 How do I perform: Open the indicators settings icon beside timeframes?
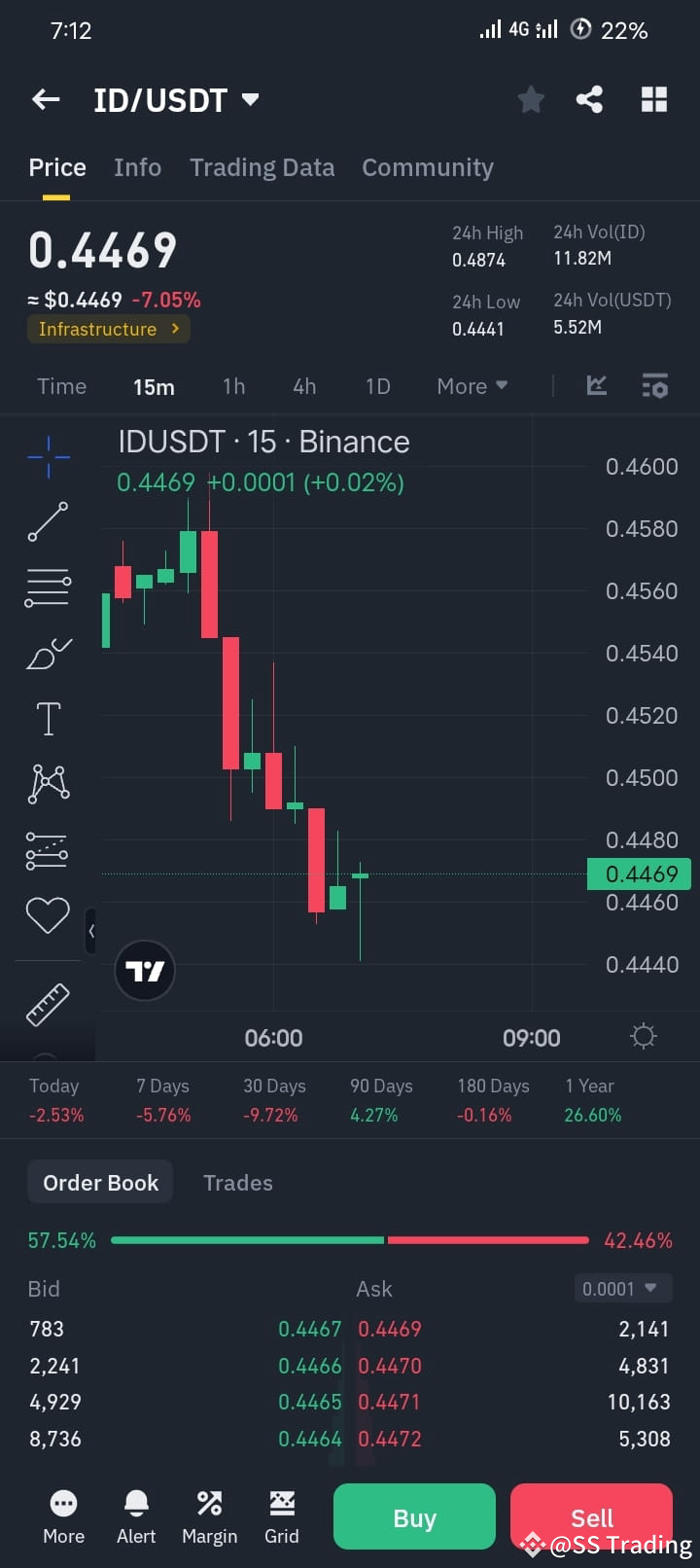click(655, 386)
